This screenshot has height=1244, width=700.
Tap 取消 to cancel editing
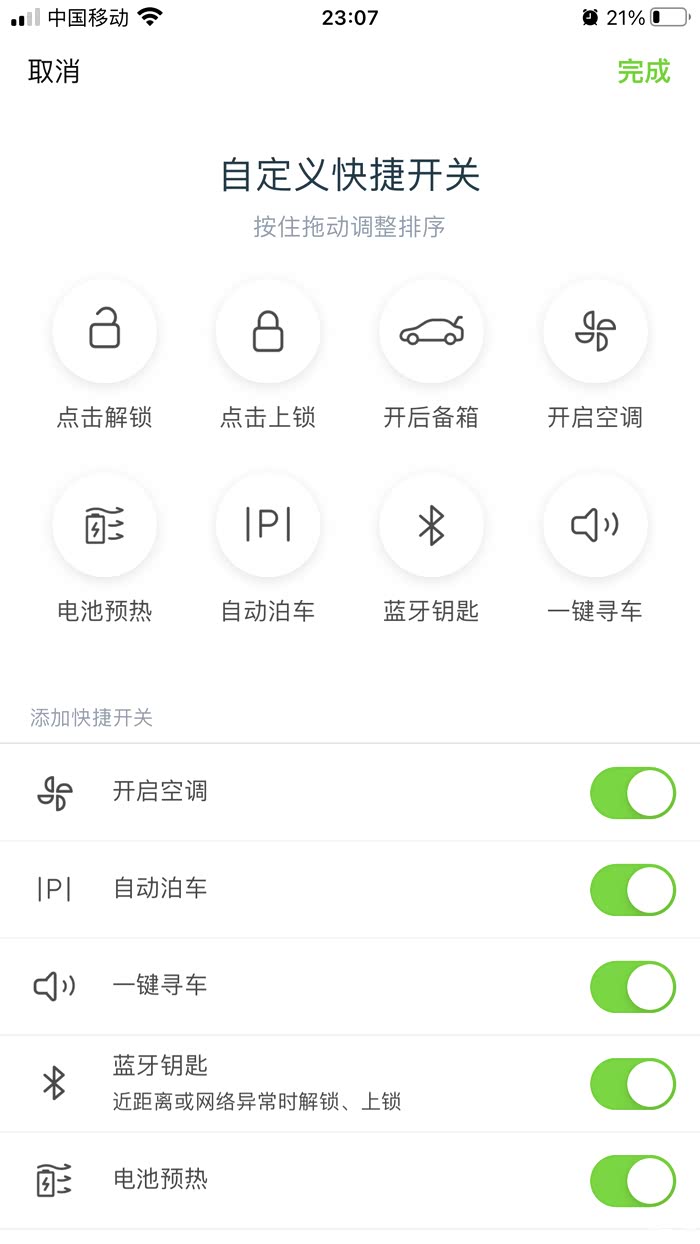54,72
